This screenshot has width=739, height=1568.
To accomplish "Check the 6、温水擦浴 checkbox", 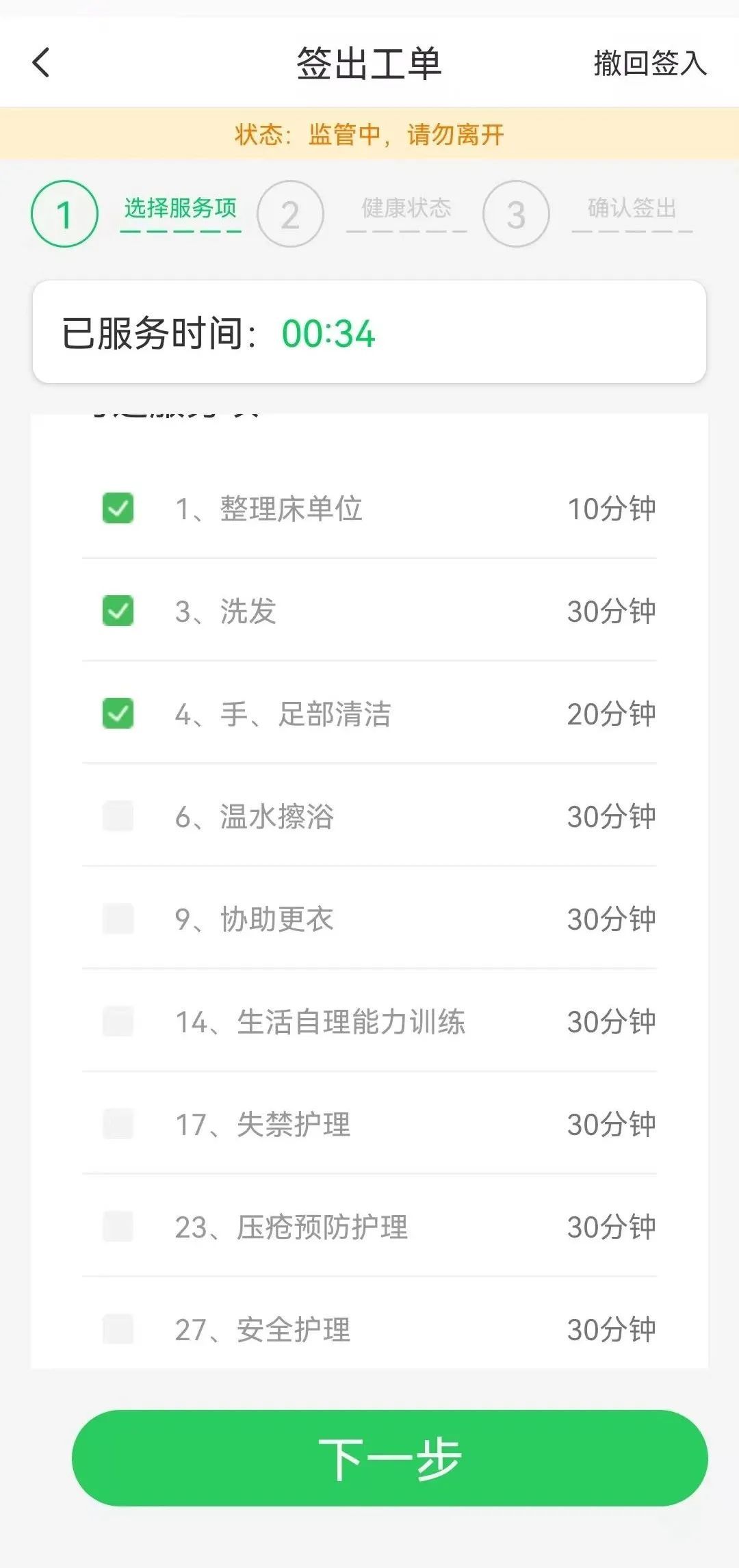I will [118, 816].
